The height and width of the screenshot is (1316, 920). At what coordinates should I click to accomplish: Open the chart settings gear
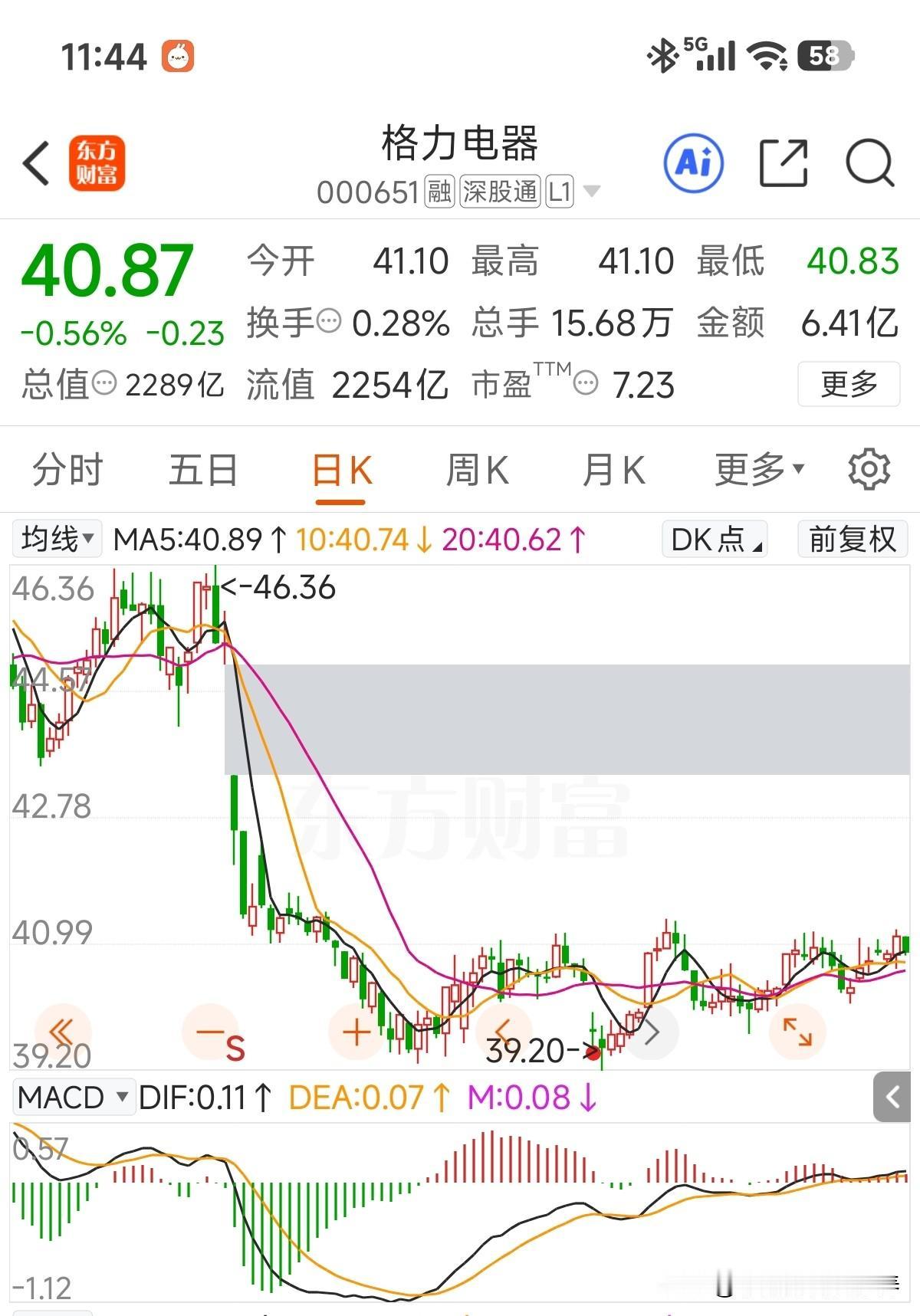[869, 470]
